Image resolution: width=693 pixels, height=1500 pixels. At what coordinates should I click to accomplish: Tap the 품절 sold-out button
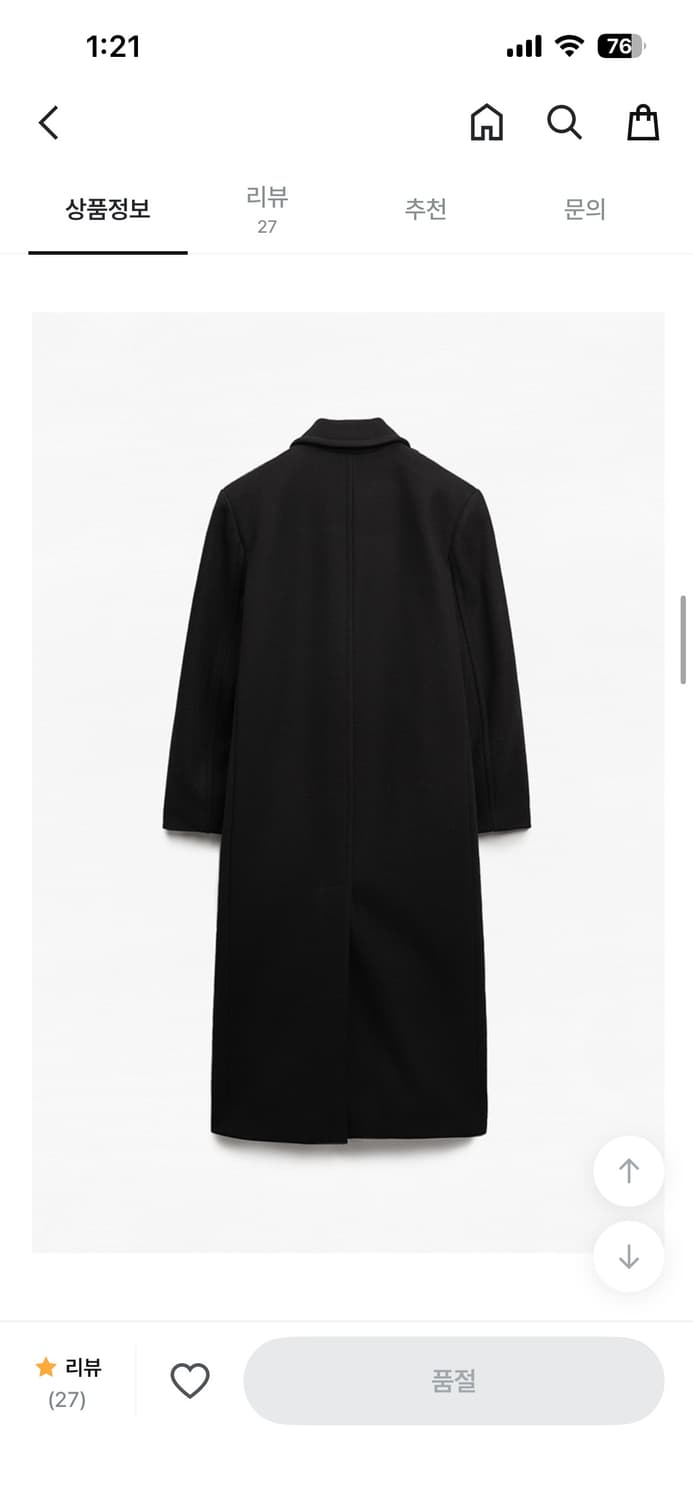tap(453, 1381)
